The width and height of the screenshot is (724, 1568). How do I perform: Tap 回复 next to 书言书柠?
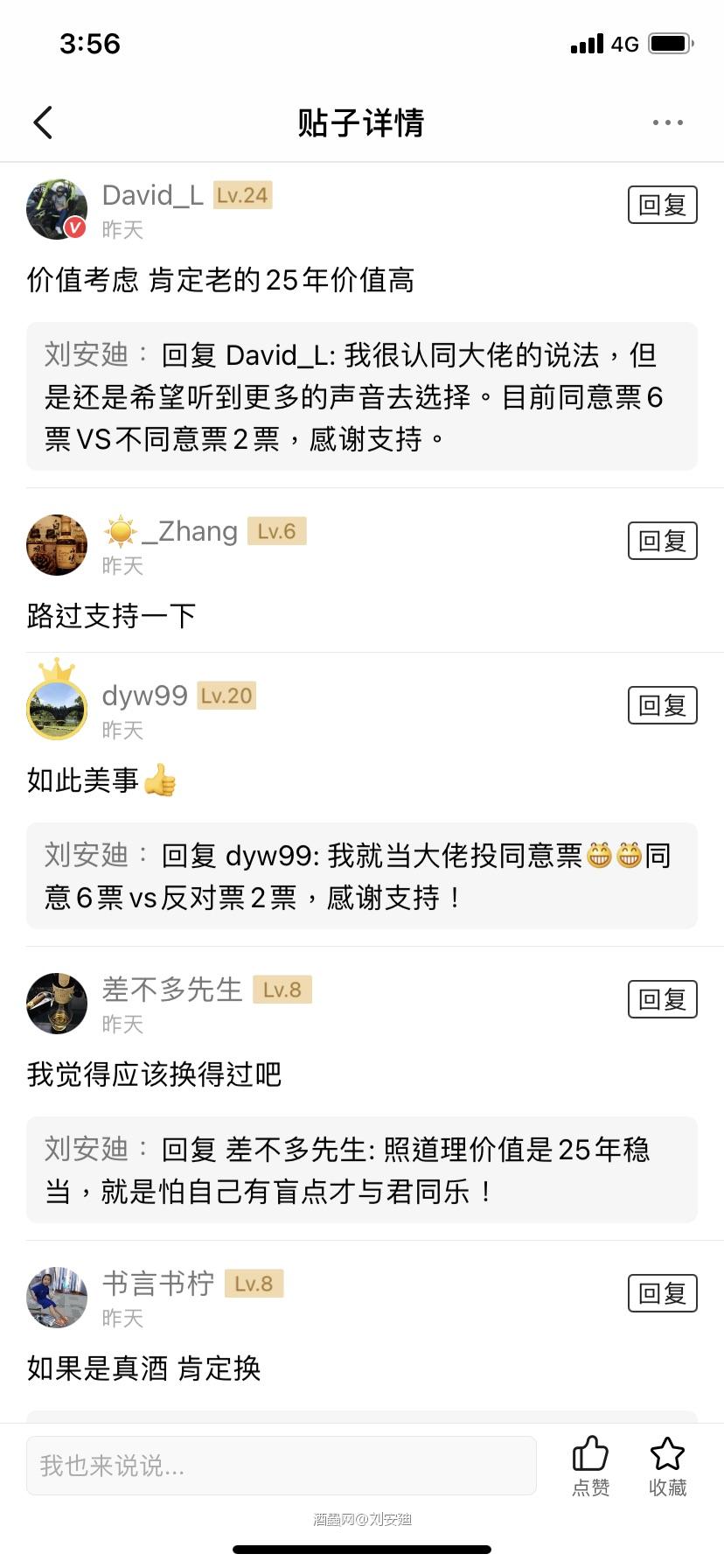[662, 1293]
